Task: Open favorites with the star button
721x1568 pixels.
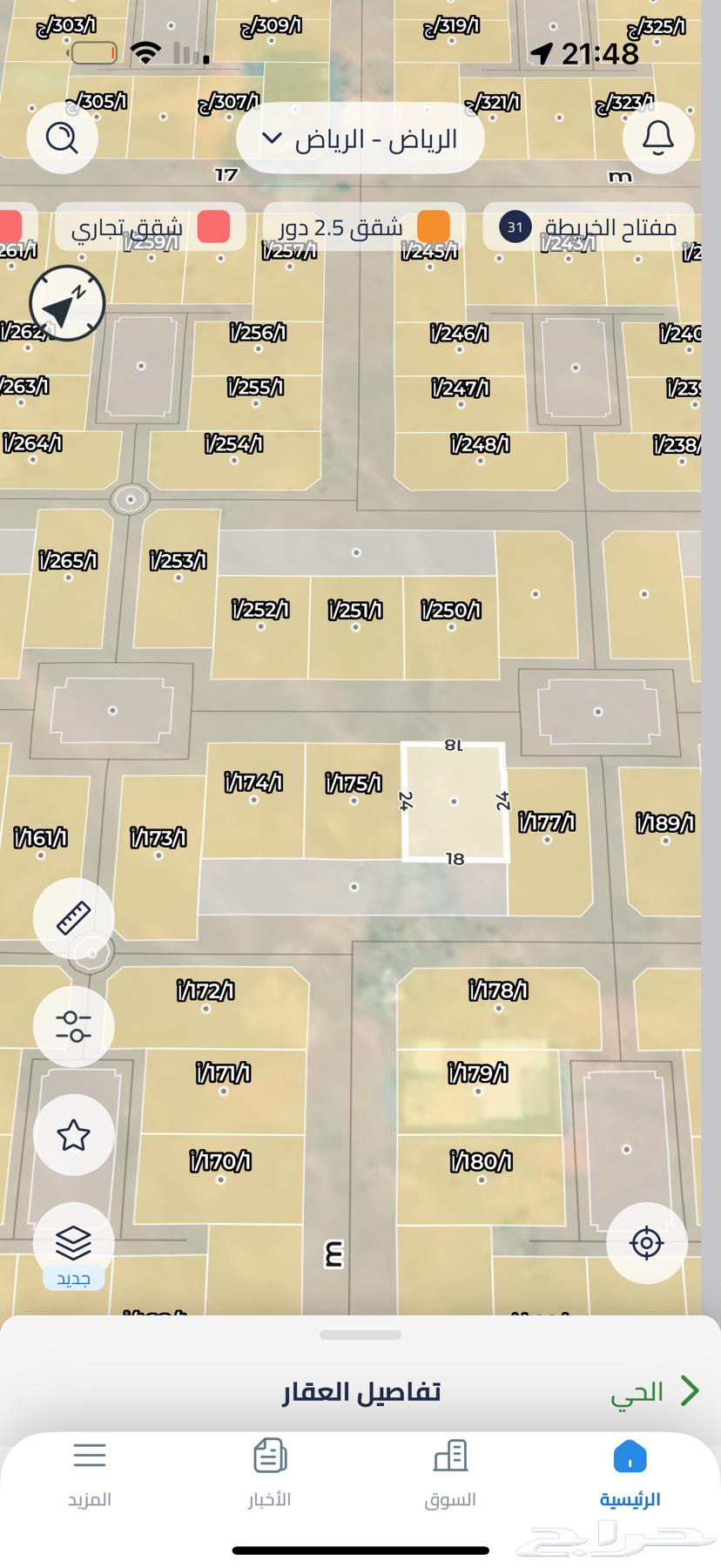Action: (73, 1135)
